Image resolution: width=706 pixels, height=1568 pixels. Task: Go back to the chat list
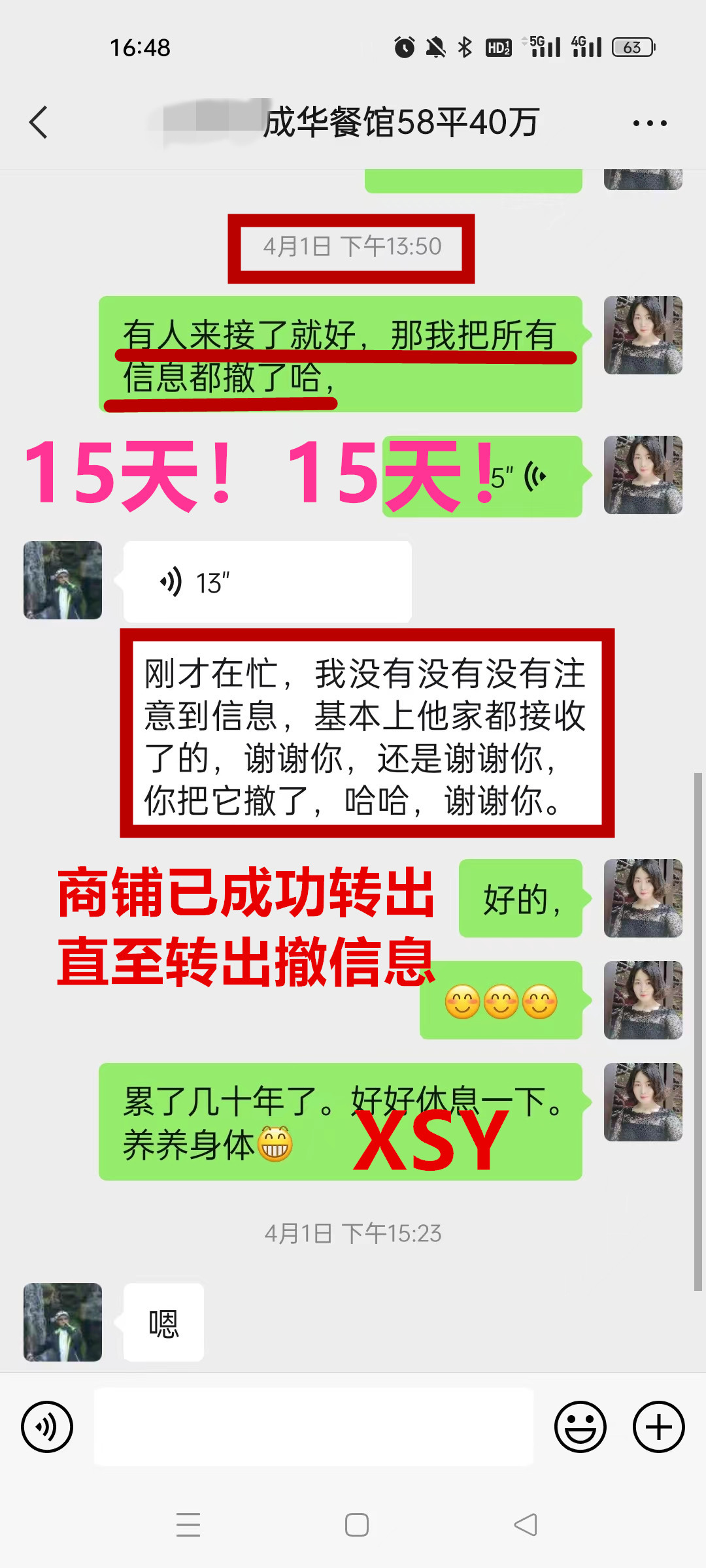tap(39, 122)
